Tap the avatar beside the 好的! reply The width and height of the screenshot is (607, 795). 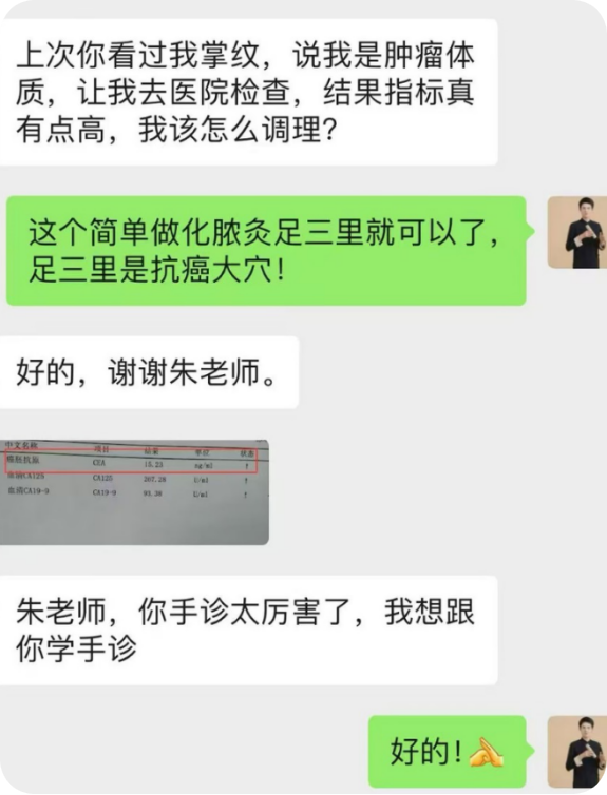577,751
